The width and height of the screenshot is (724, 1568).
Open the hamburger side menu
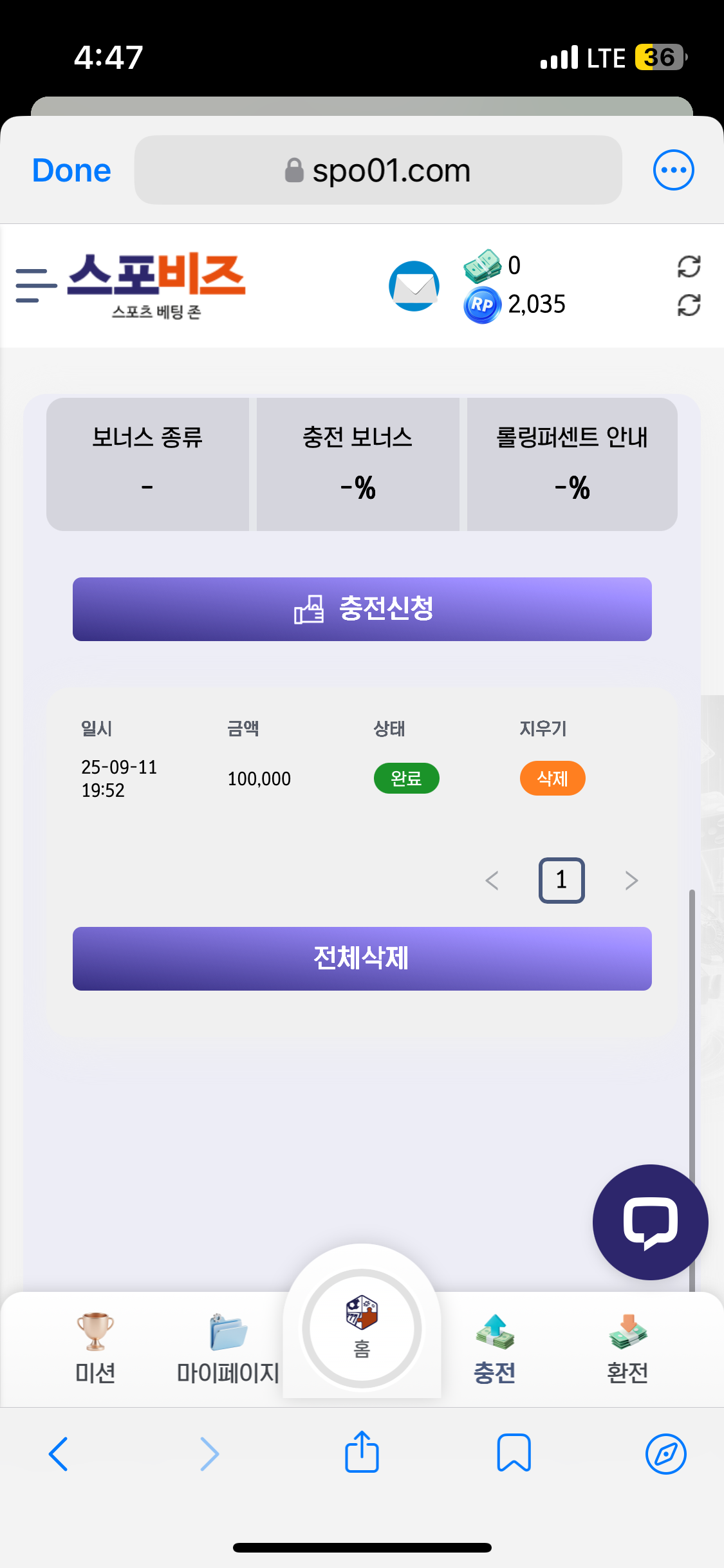(x=36, y=286)
